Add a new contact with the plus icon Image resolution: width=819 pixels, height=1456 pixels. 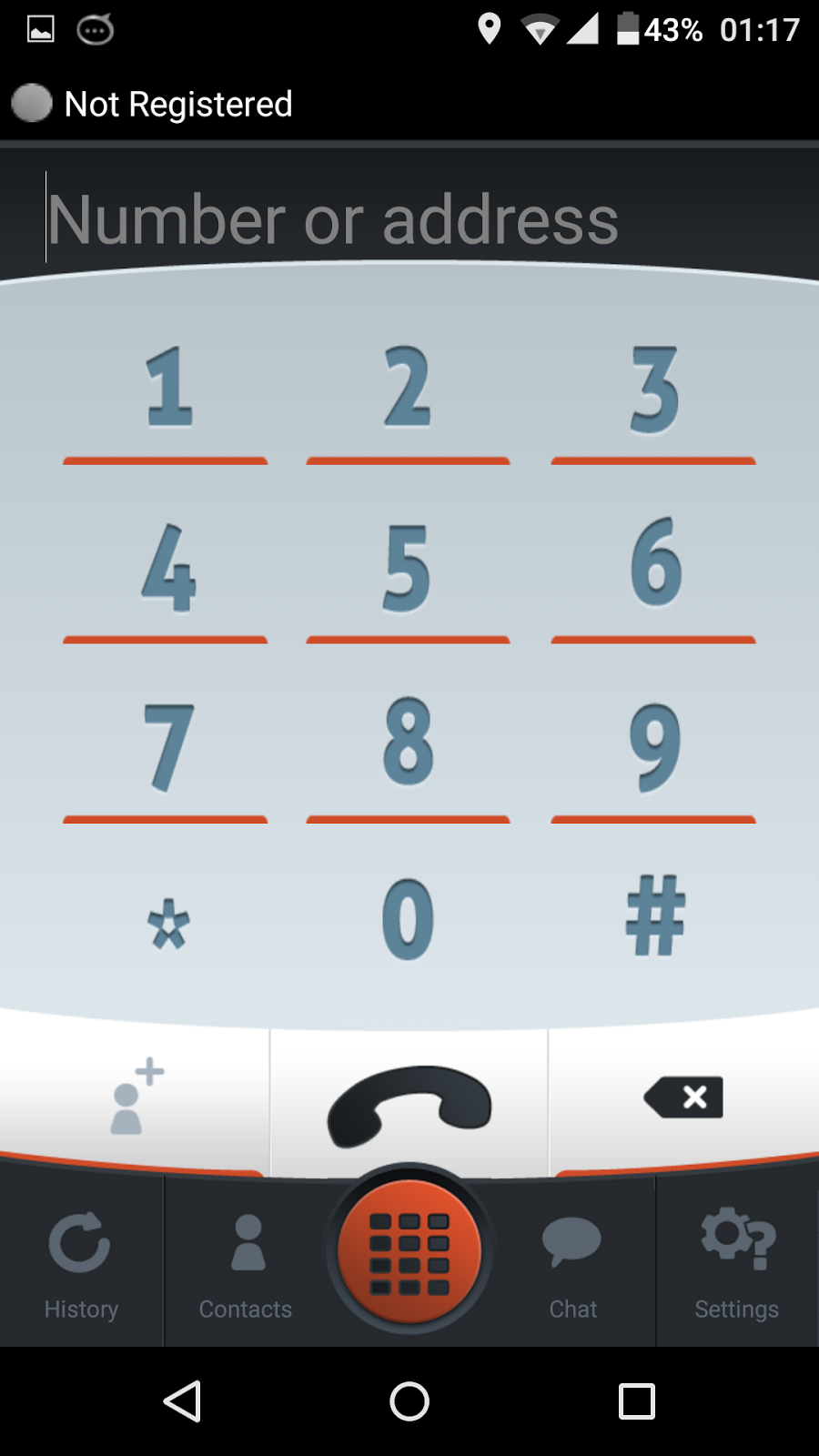coord(135,1097)
